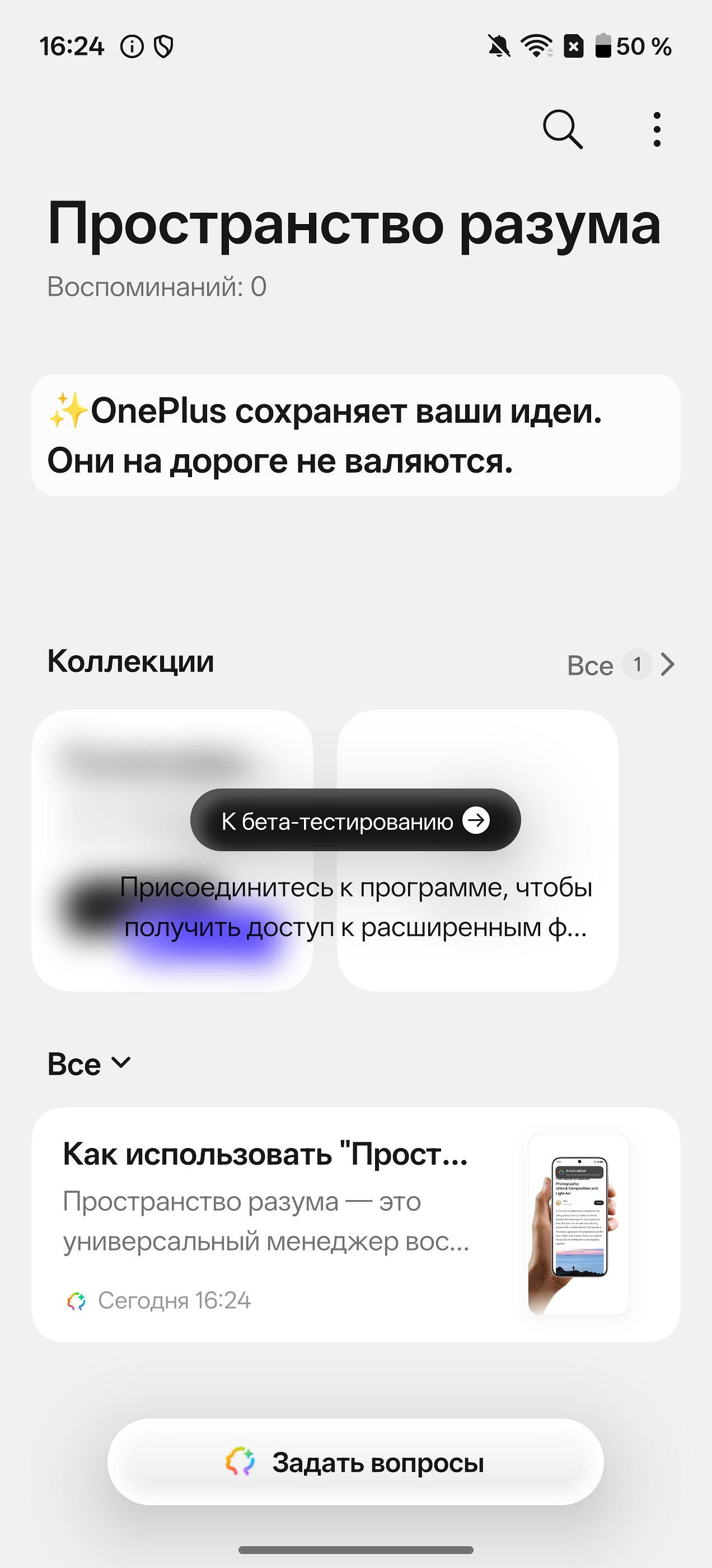Screen dimensions: 712x1568
Task: Expand the "Все" filter dropdown
Action: tap(90, 1064)
